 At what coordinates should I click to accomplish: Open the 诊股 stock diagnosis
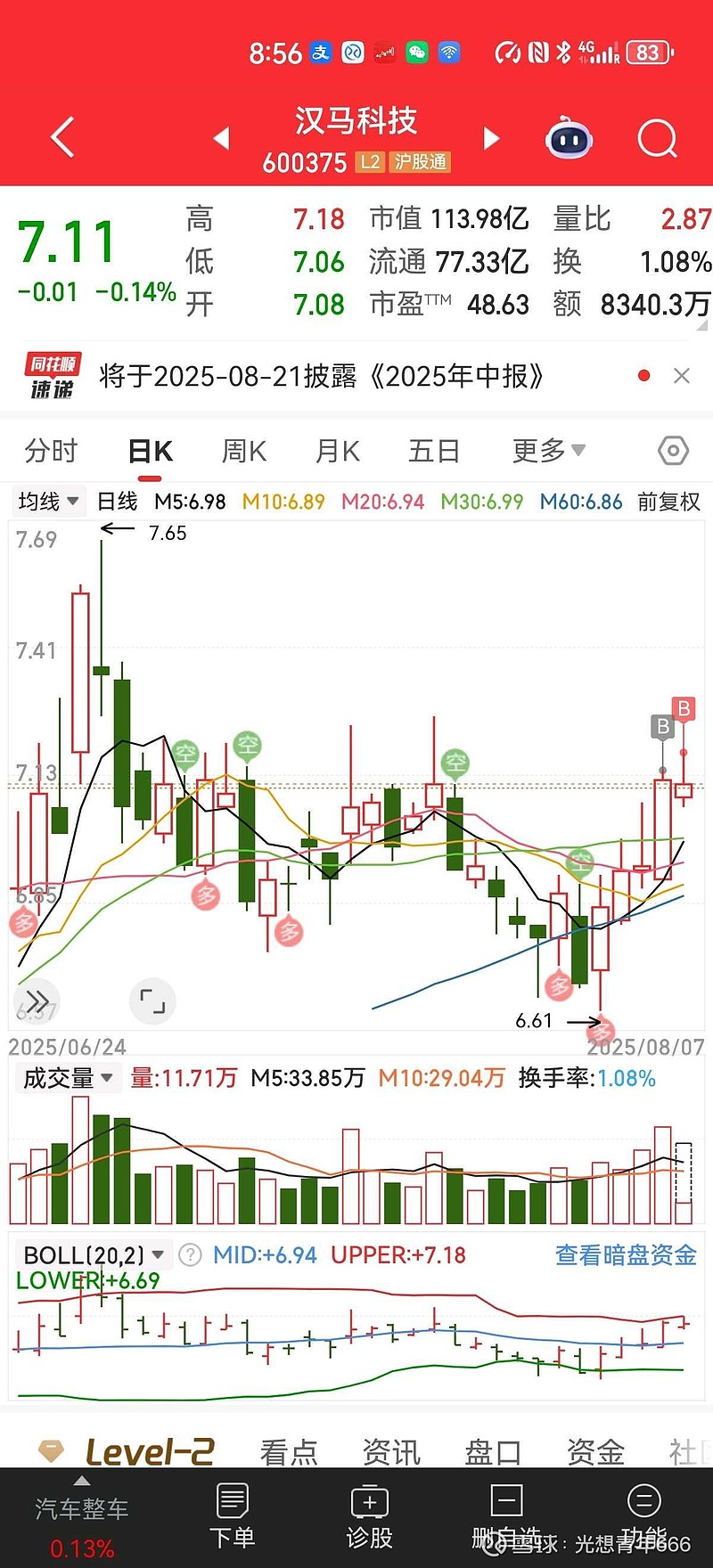coord(369,1516)
